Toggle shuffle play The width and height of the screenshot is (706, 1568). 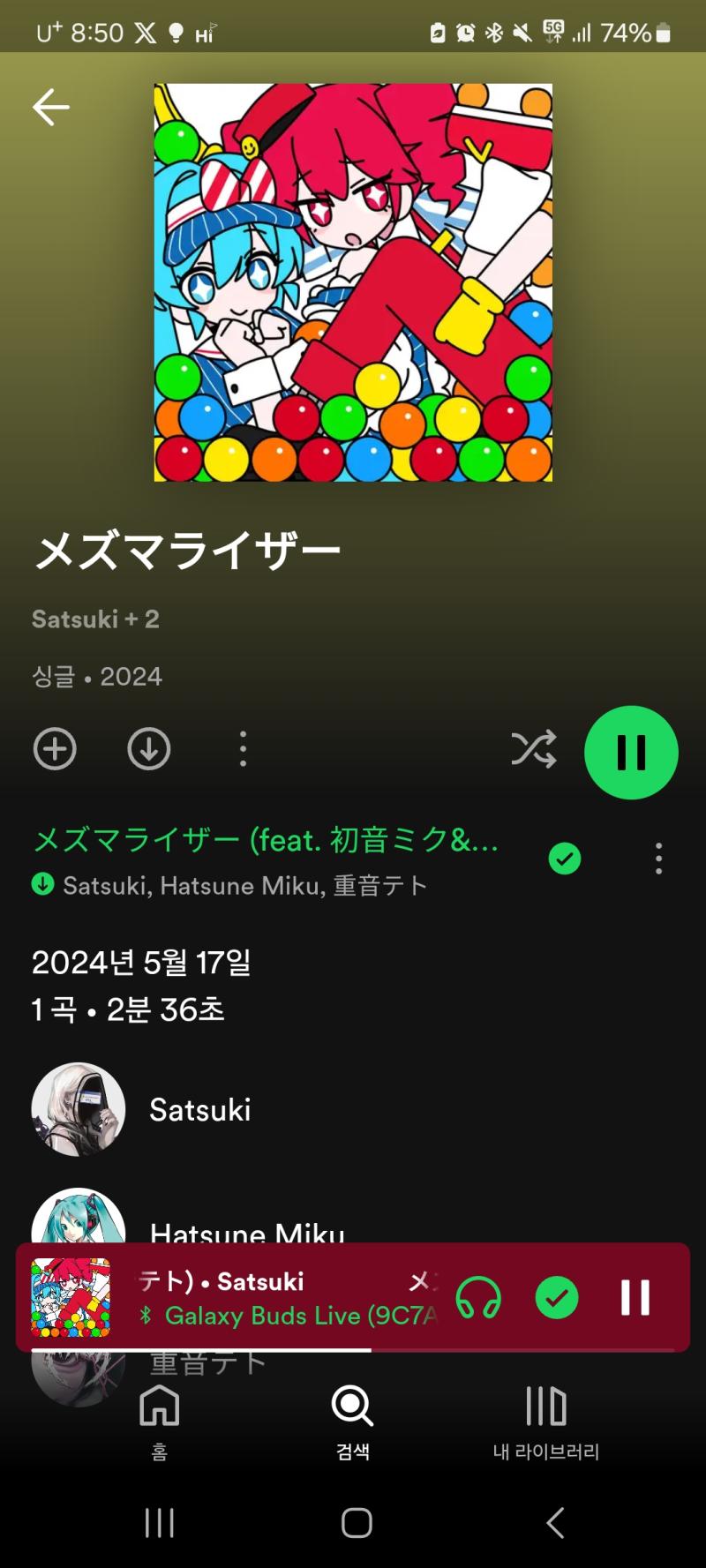[x=534, y=749]
